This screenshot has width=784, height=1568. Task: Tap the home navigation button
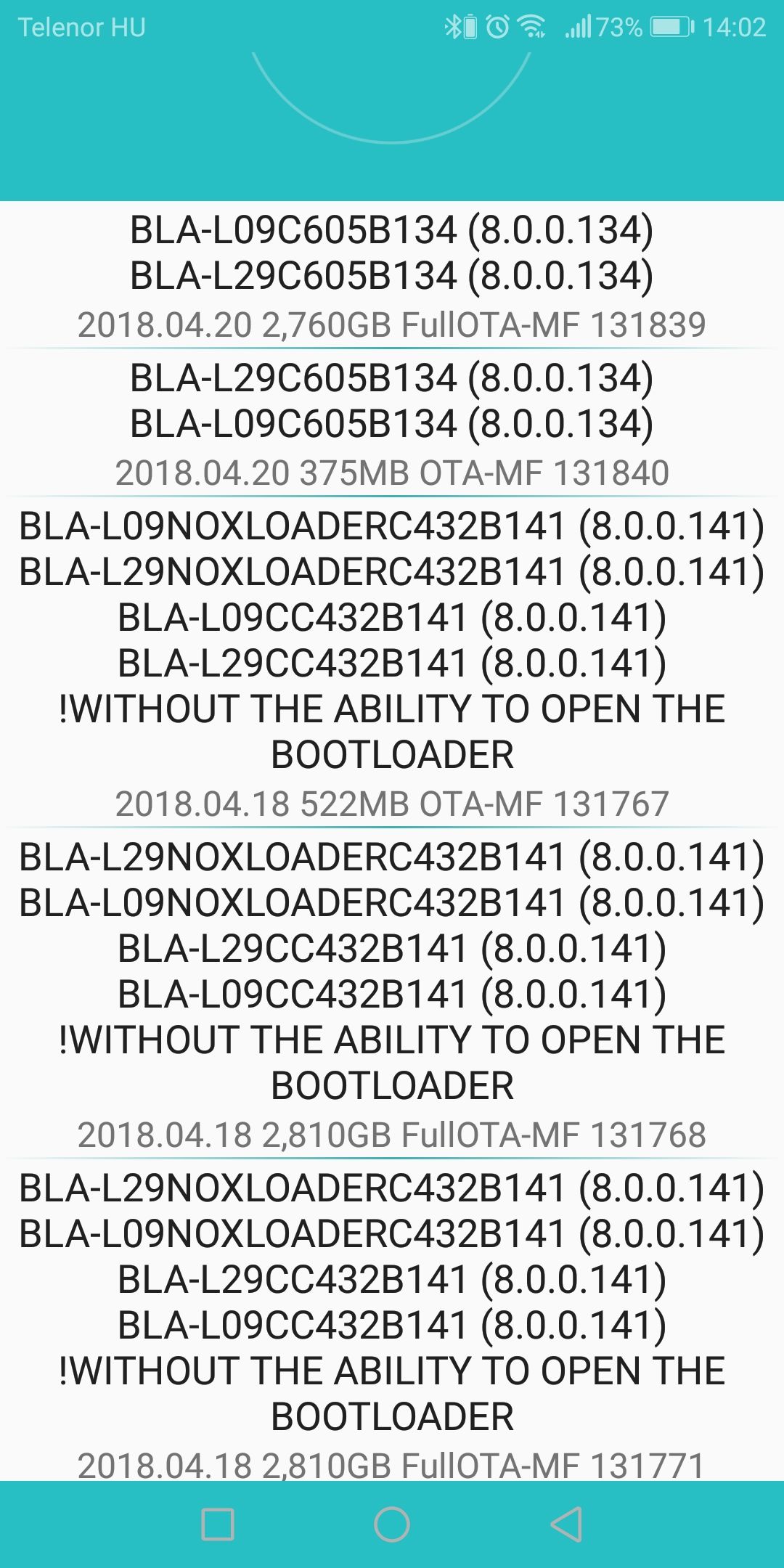pyautogui.click(x=392, y=1524)
